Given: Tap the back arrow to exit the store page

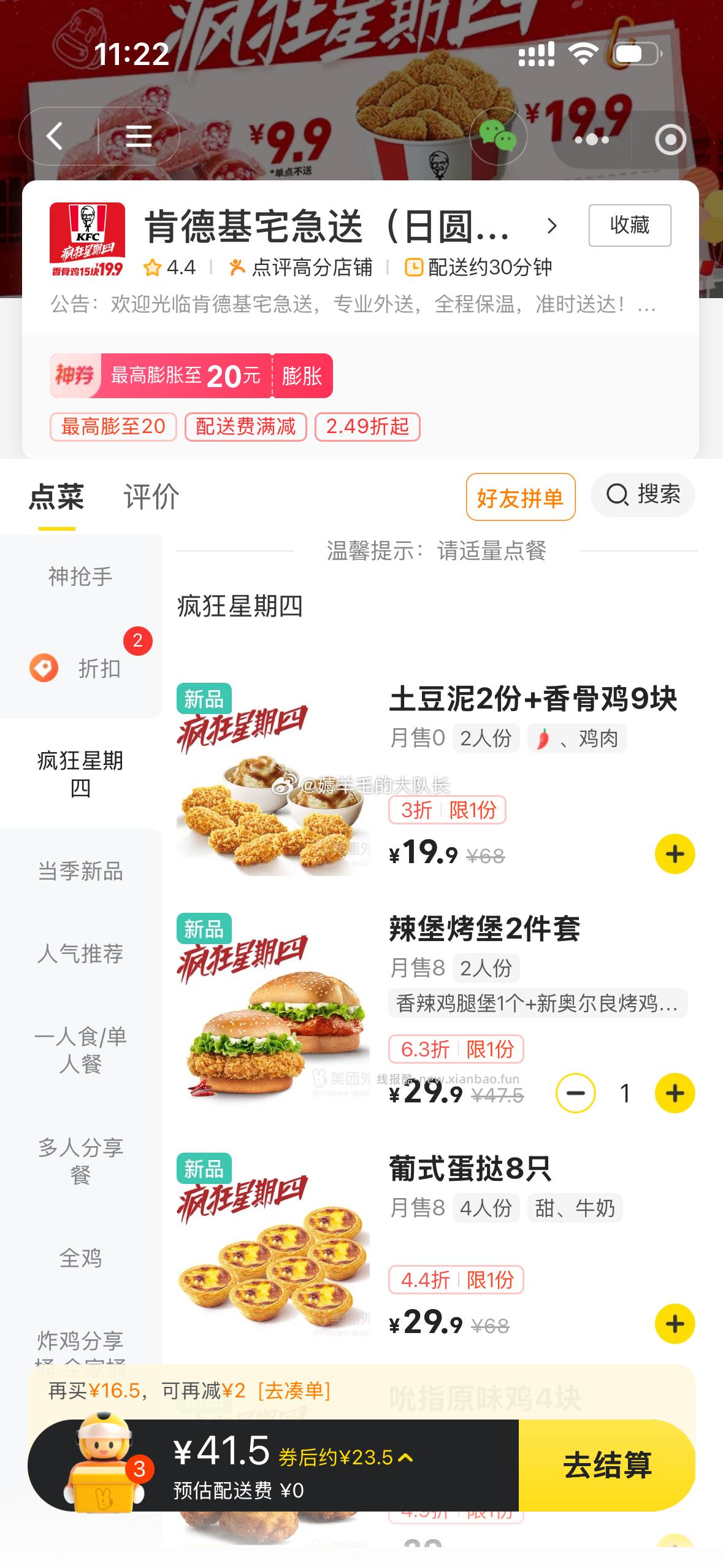Looking at the screenshot, I should click(55, 136).
